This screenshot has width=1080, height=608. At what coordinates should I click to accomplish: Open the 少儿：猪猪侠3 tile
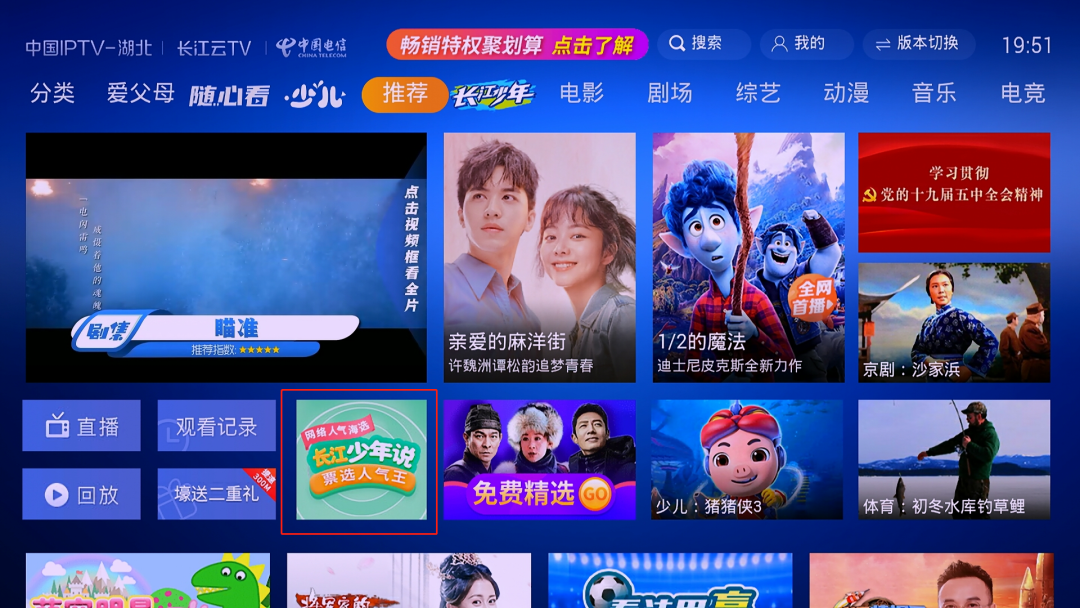click(x=748, y=460)
